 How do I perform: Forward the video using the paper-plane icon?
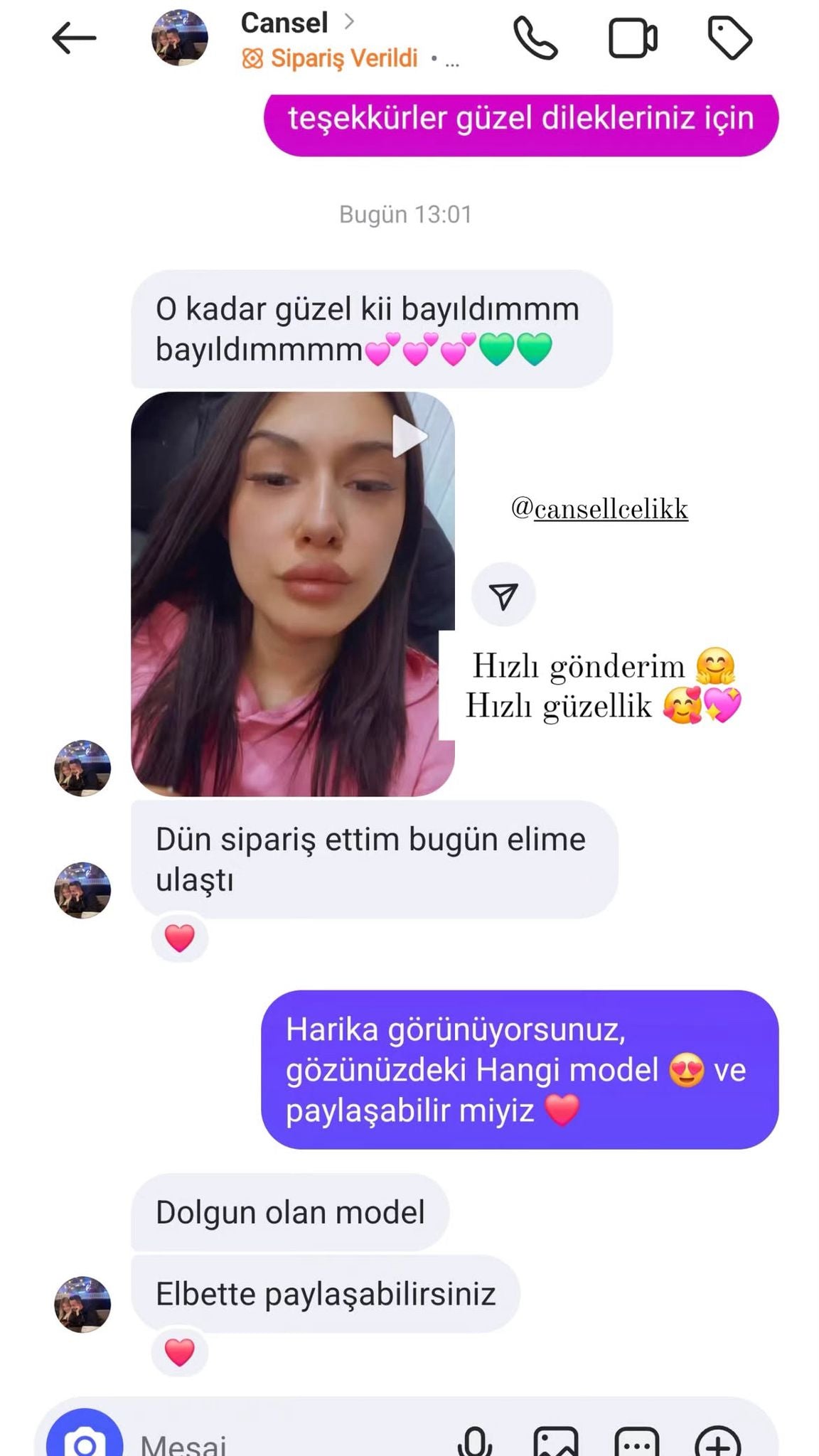[503, 595]
